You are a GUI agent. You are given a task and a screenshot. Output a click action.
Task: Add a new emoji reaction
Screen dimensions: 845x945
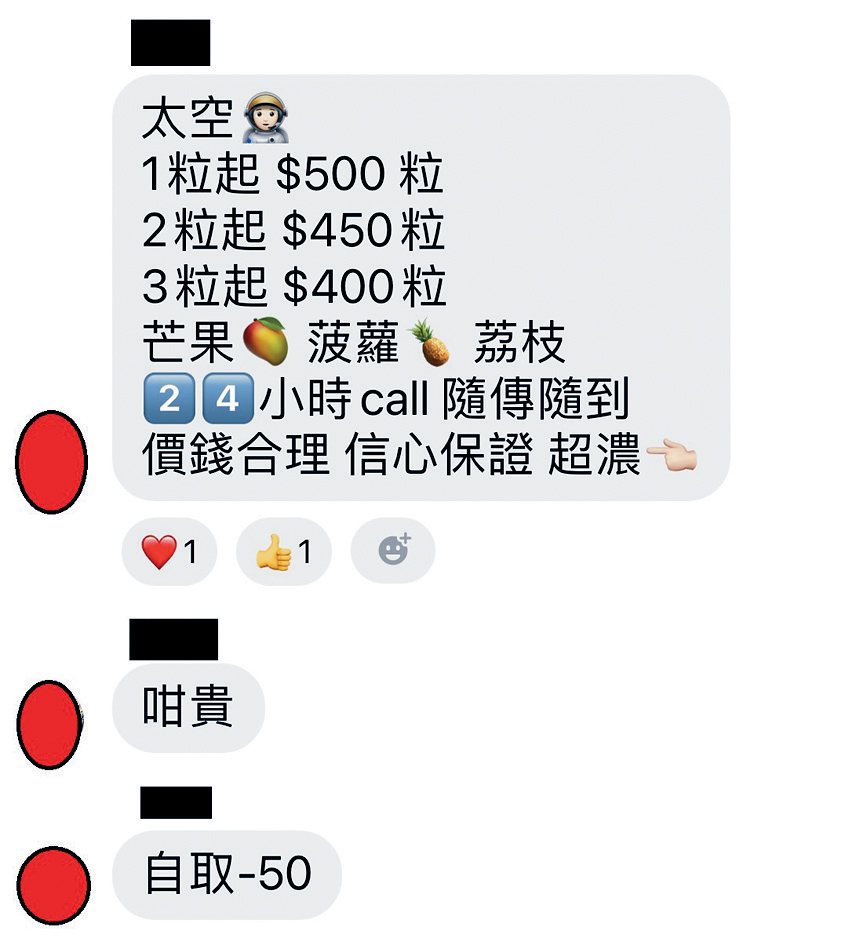(394, 550)
